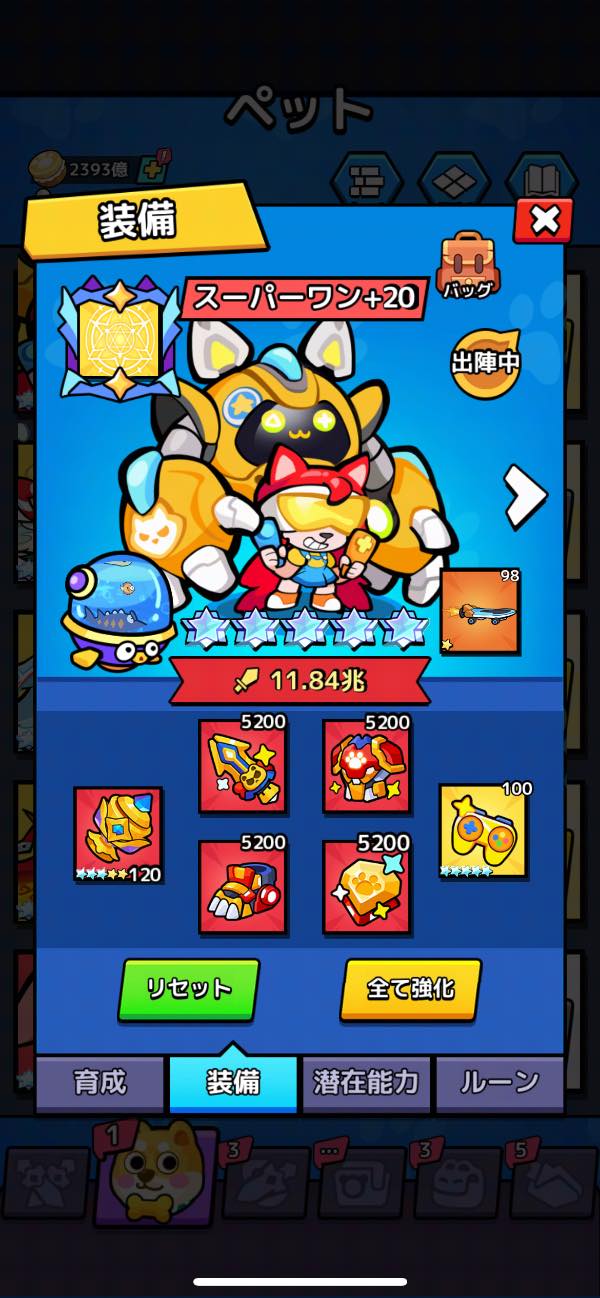Select the 装備 tab

coord(233,1082)
